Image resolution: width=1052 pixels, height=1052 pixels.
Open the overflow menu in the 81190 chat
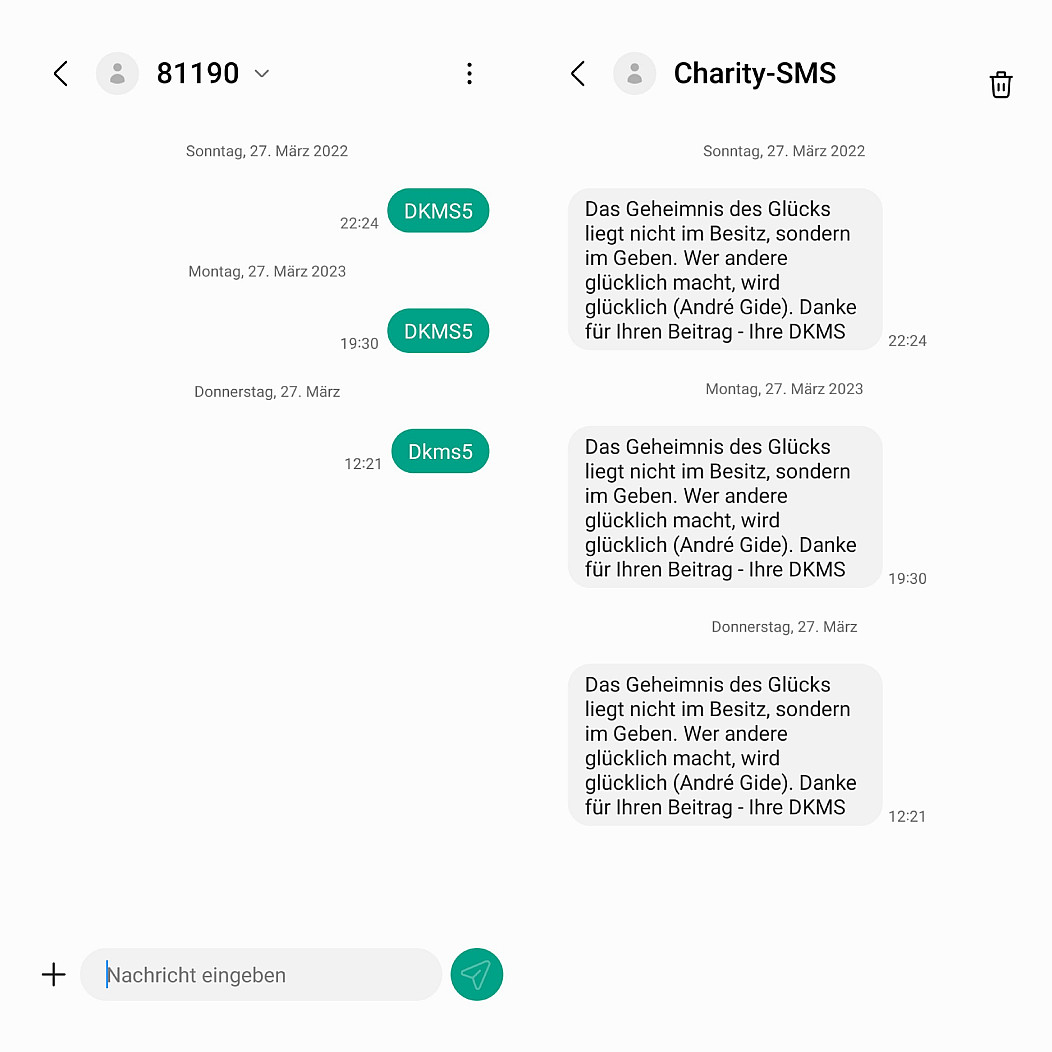(x=469, y=74)
